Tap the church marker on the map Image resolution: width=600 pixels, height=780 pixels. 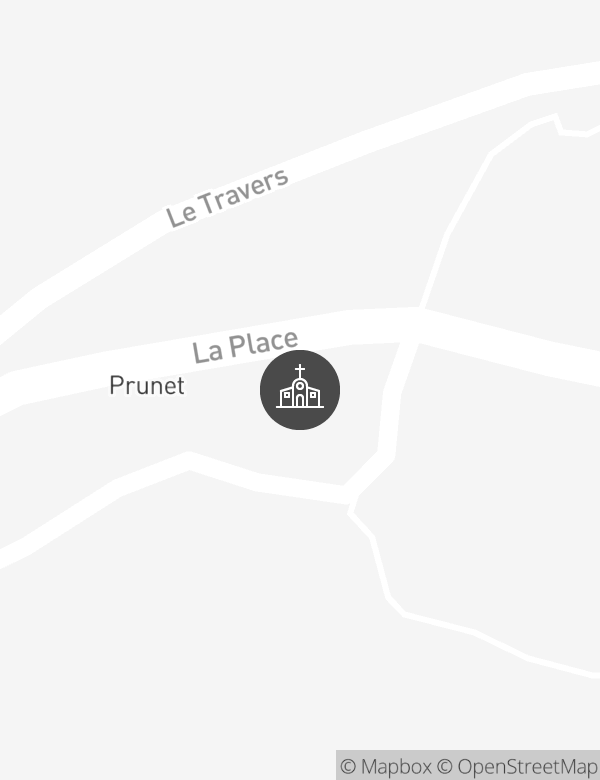(x=300, y=390)
